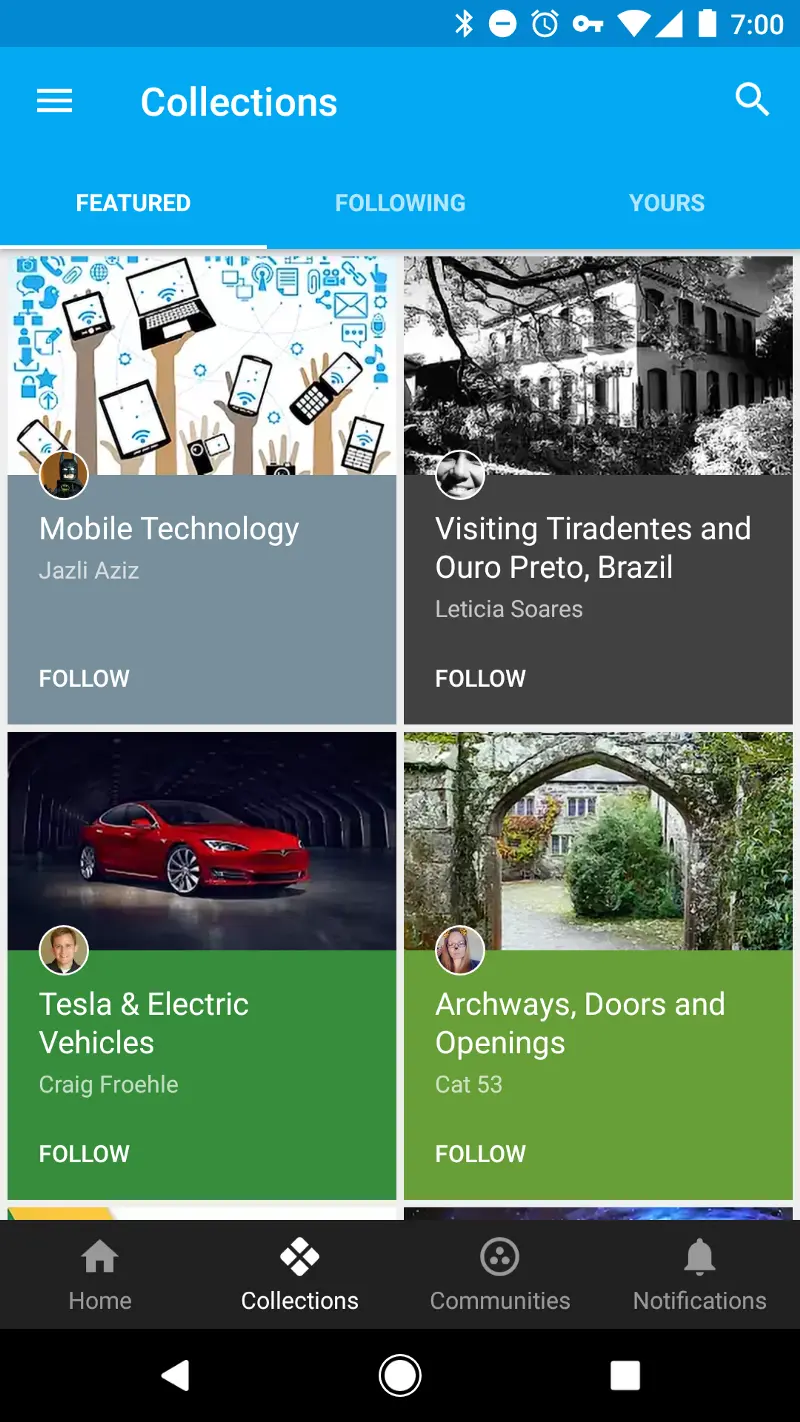
Task: Open Visiting Tiradentes and Ouro Preto collection
Action: pyautogui.click(x=593, y=547)
